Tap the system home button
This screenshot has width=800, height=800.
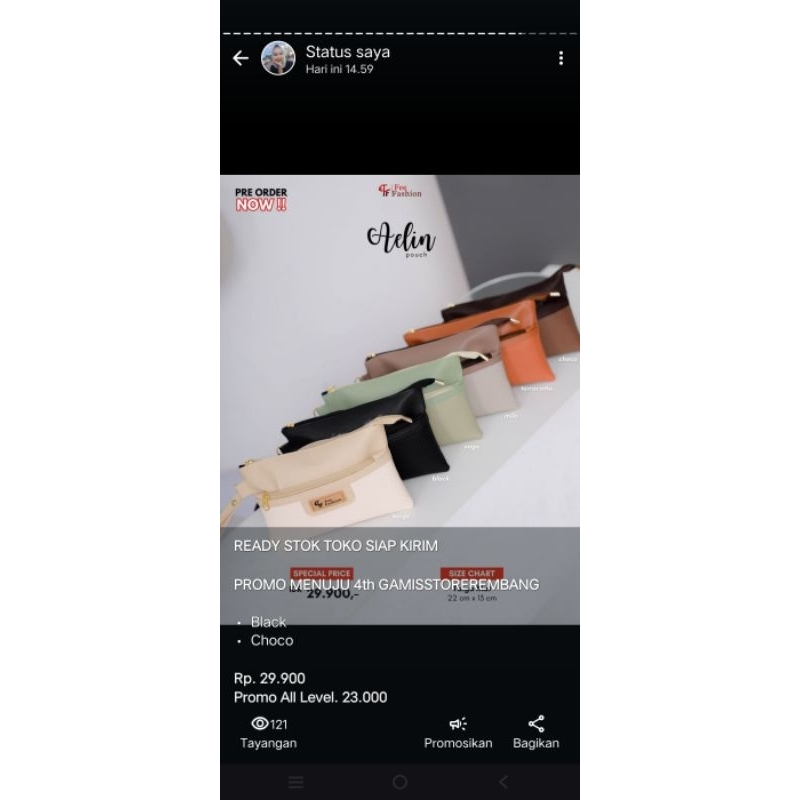[400, 782]
